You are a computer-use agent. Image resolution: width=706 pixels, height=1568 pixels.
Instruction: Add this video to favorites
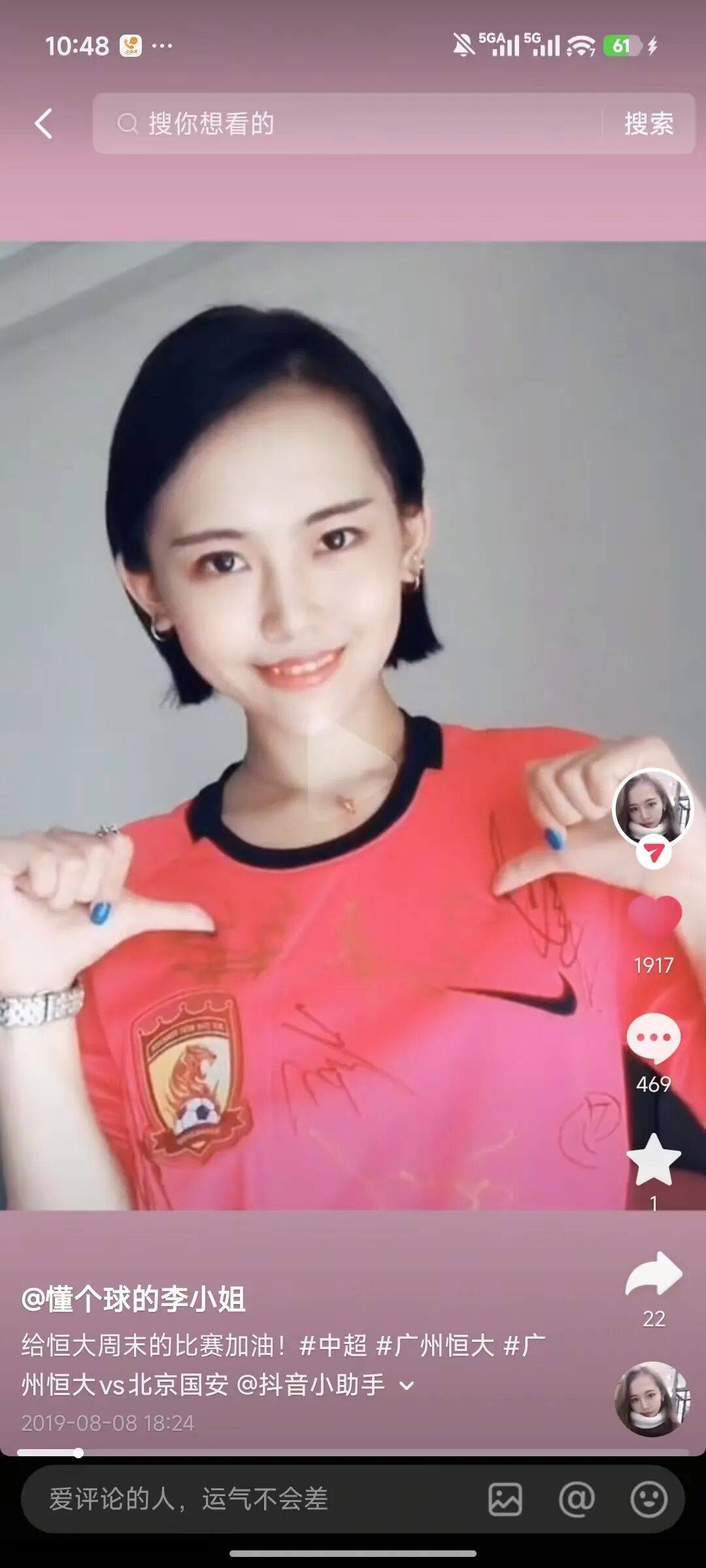(x=654, y=1160)
